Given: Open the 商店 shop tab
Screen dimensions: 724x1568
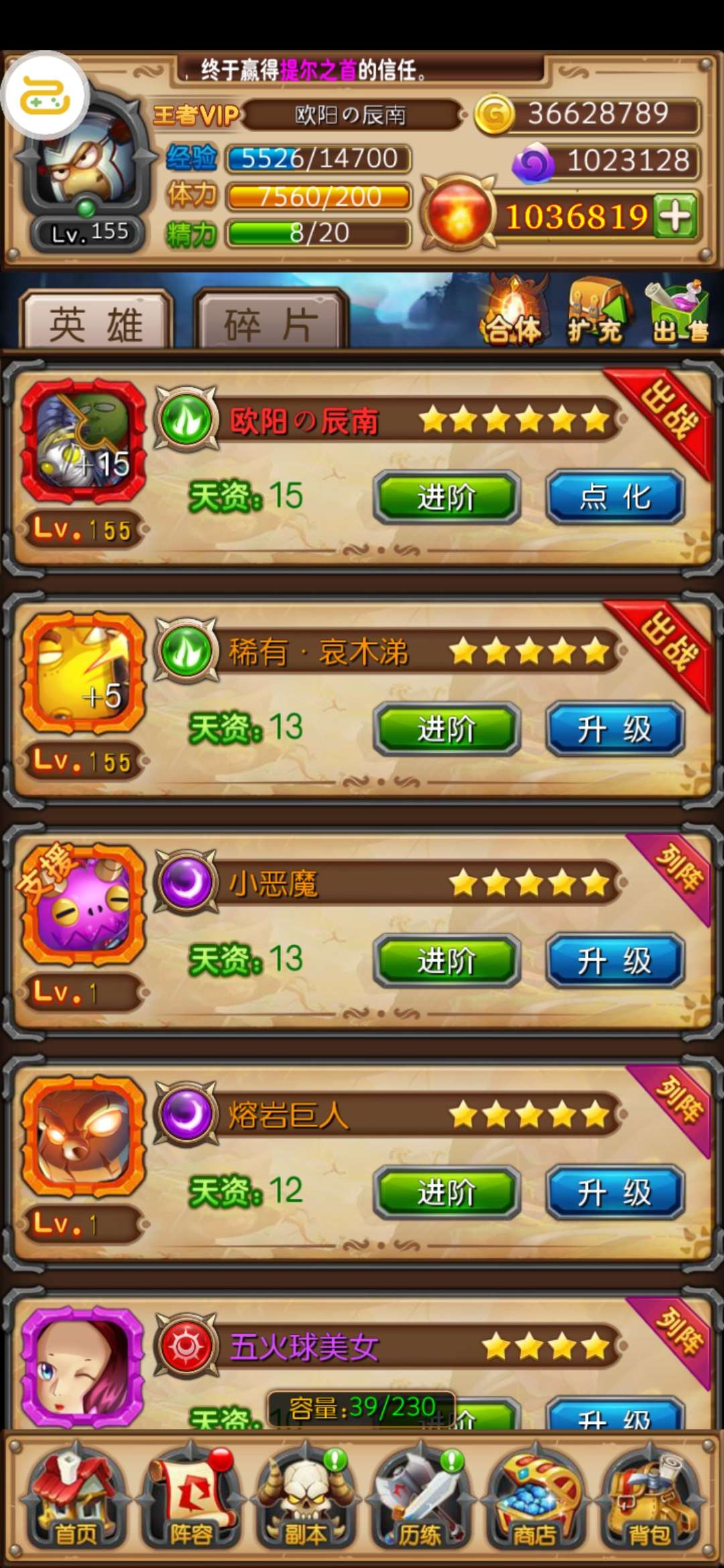Looking at the screenshot, I should [534, 1498].
